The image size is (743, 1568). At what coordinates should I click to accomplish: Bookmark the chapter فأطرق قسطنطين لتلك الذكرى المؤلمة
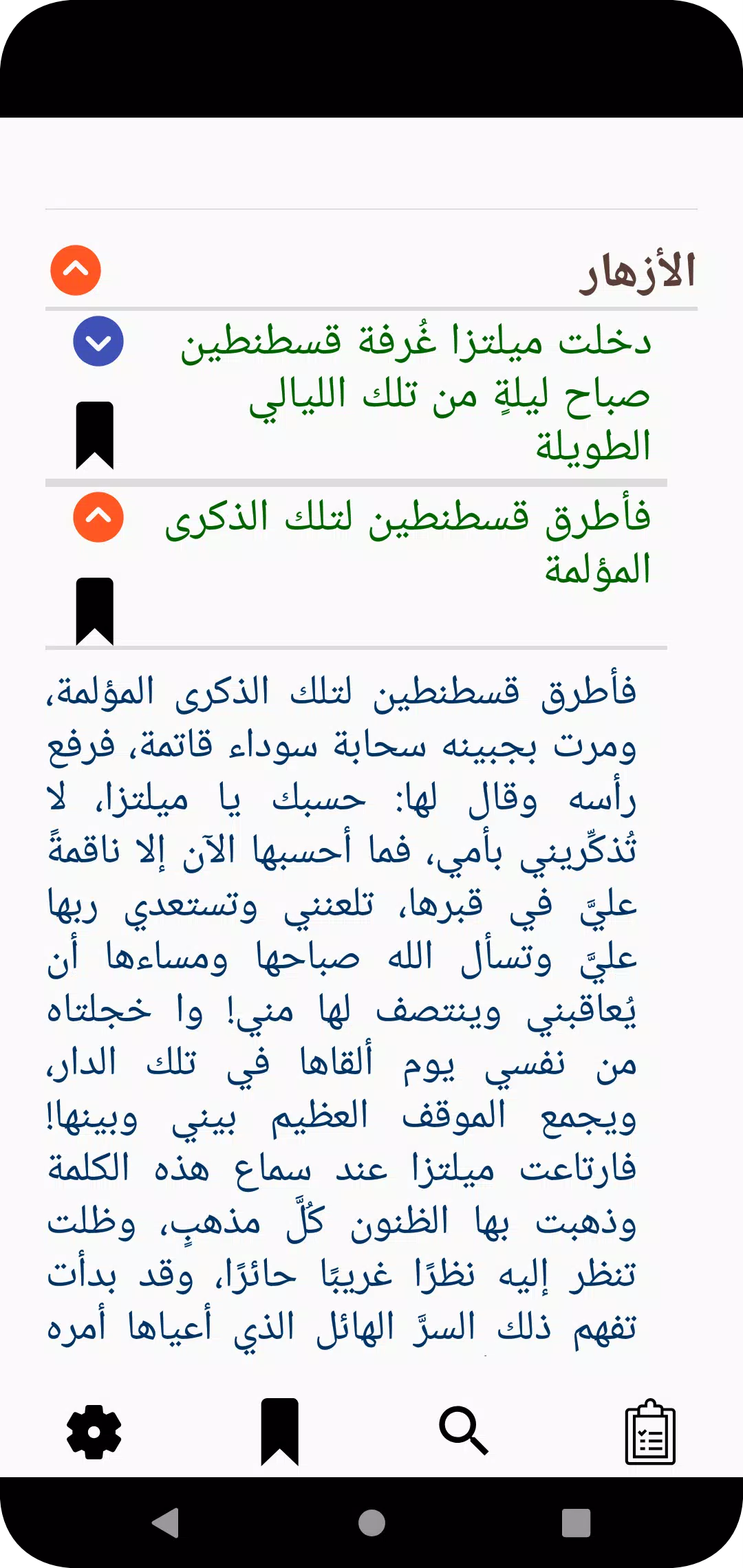[95, 611]
